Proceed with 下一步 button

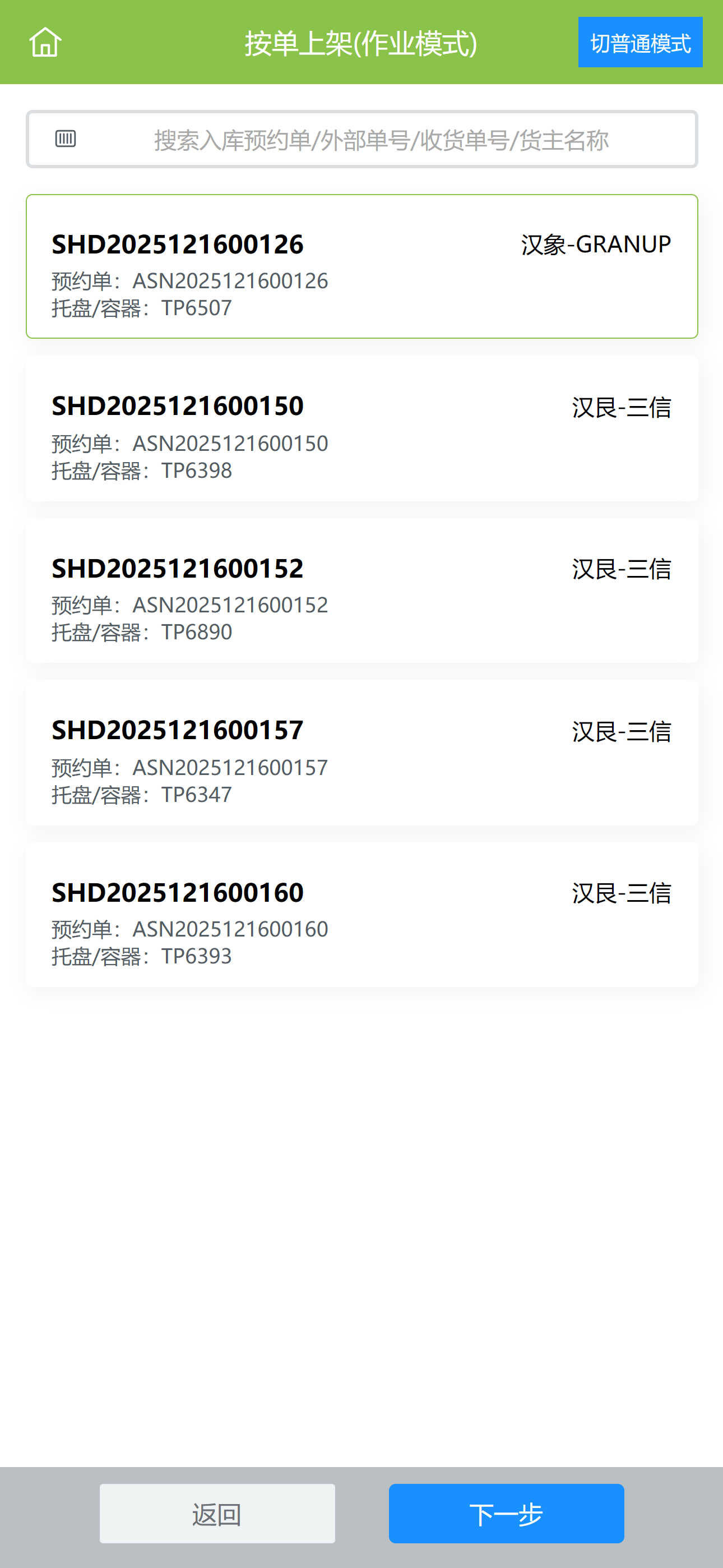pos(506,1513)
